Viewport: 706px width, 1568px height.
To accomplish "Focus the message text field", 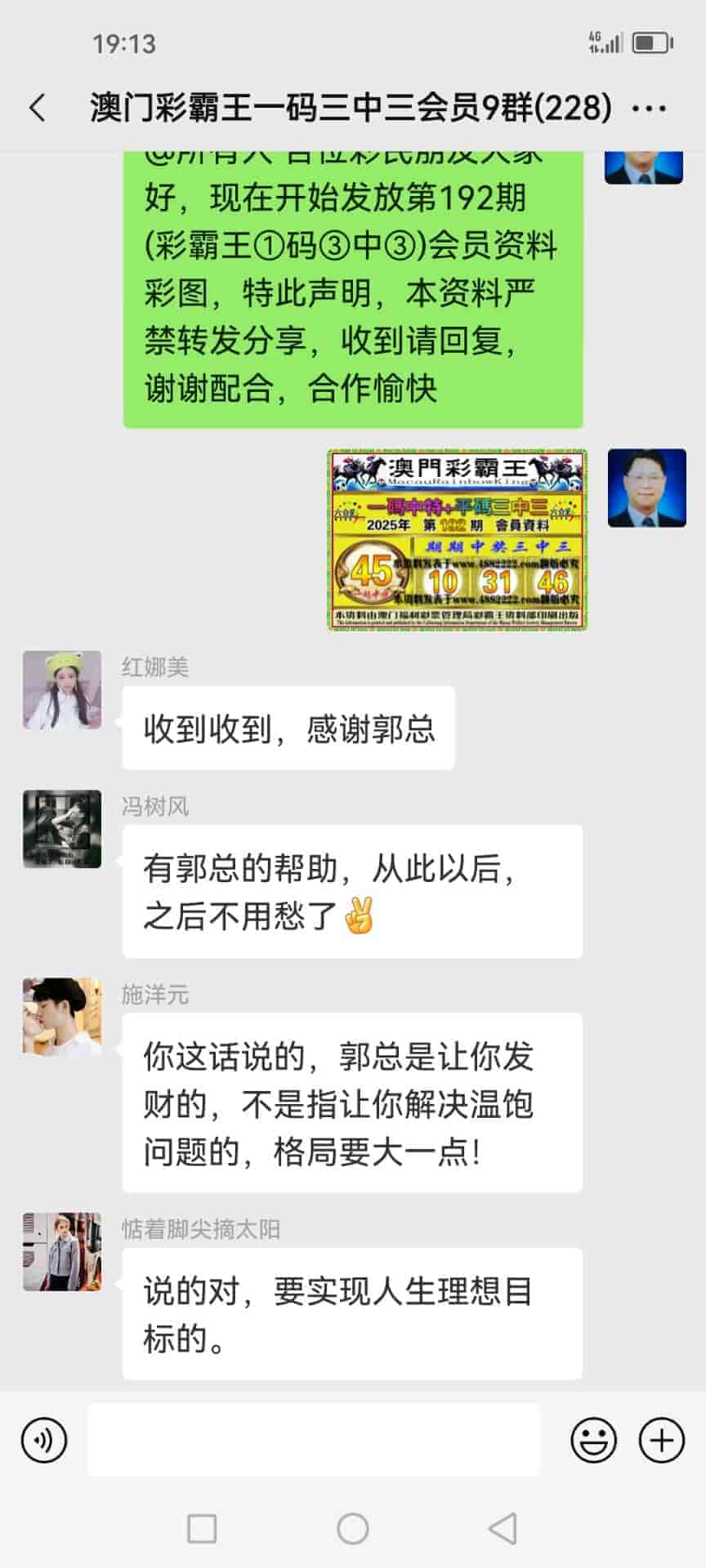I will pyautogui.click(x=314, y=1440).
